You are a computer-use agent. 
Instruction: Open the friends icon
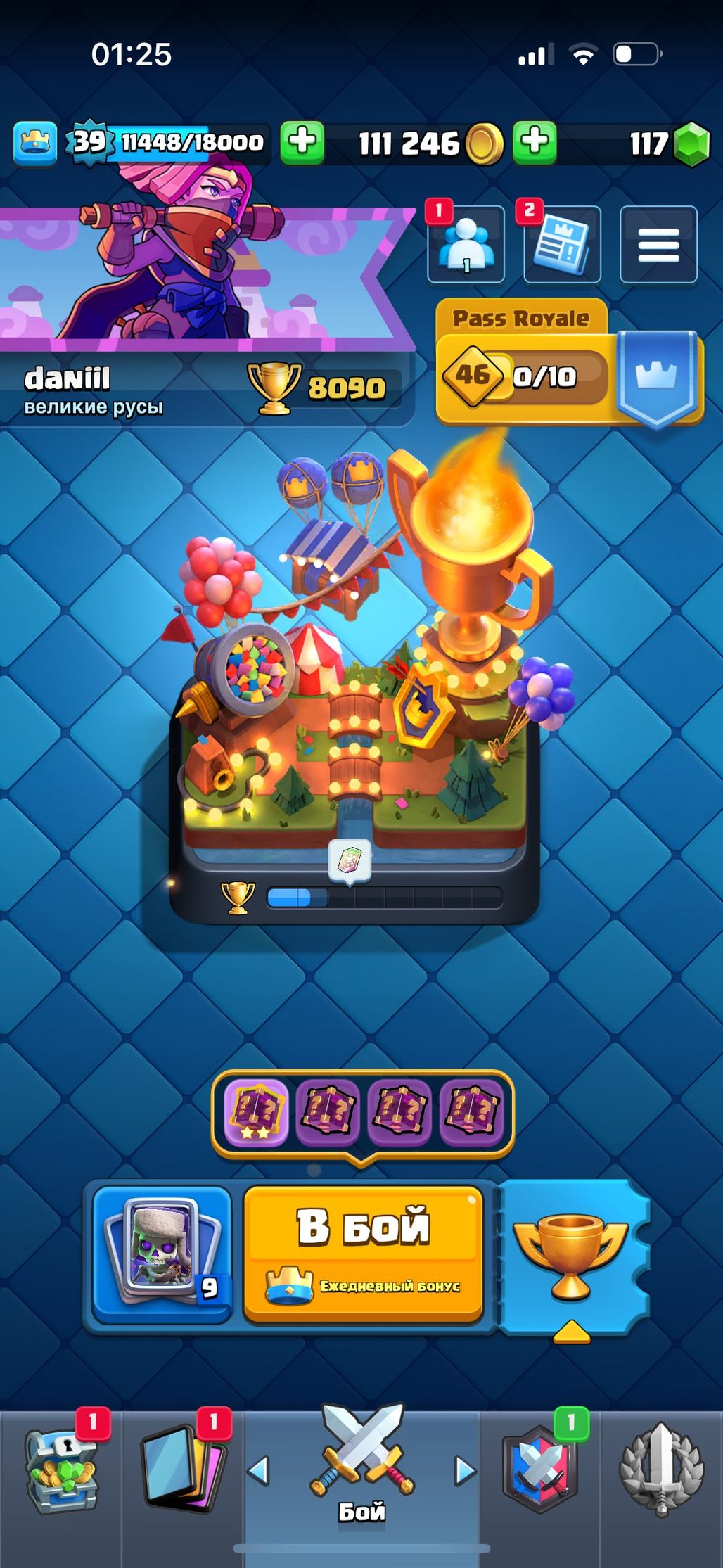pos(466,244)
